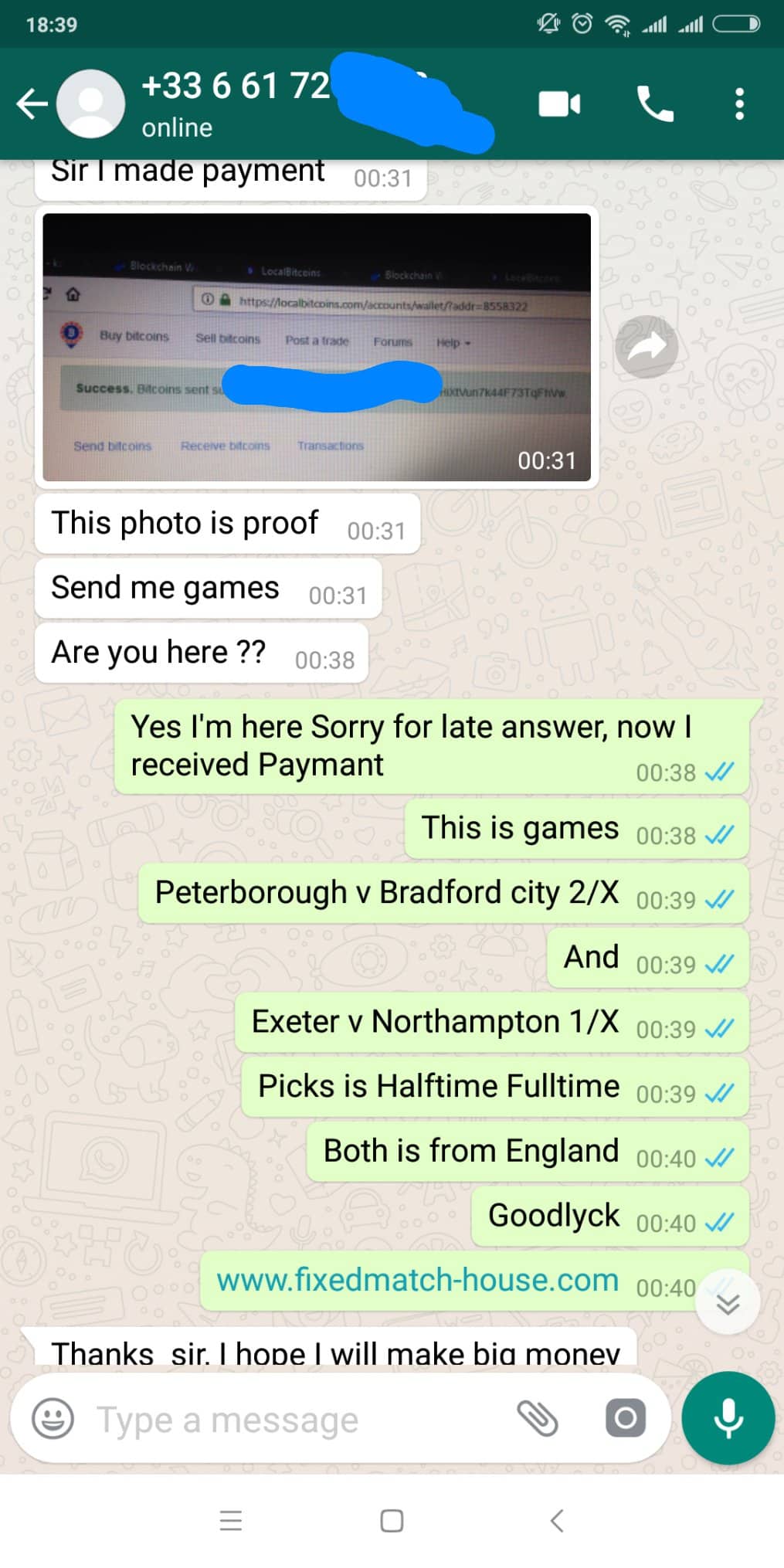Viewport: 784px width, 1568px height.
Task: Open the emoji picker
Action: tap(53, 1418)
